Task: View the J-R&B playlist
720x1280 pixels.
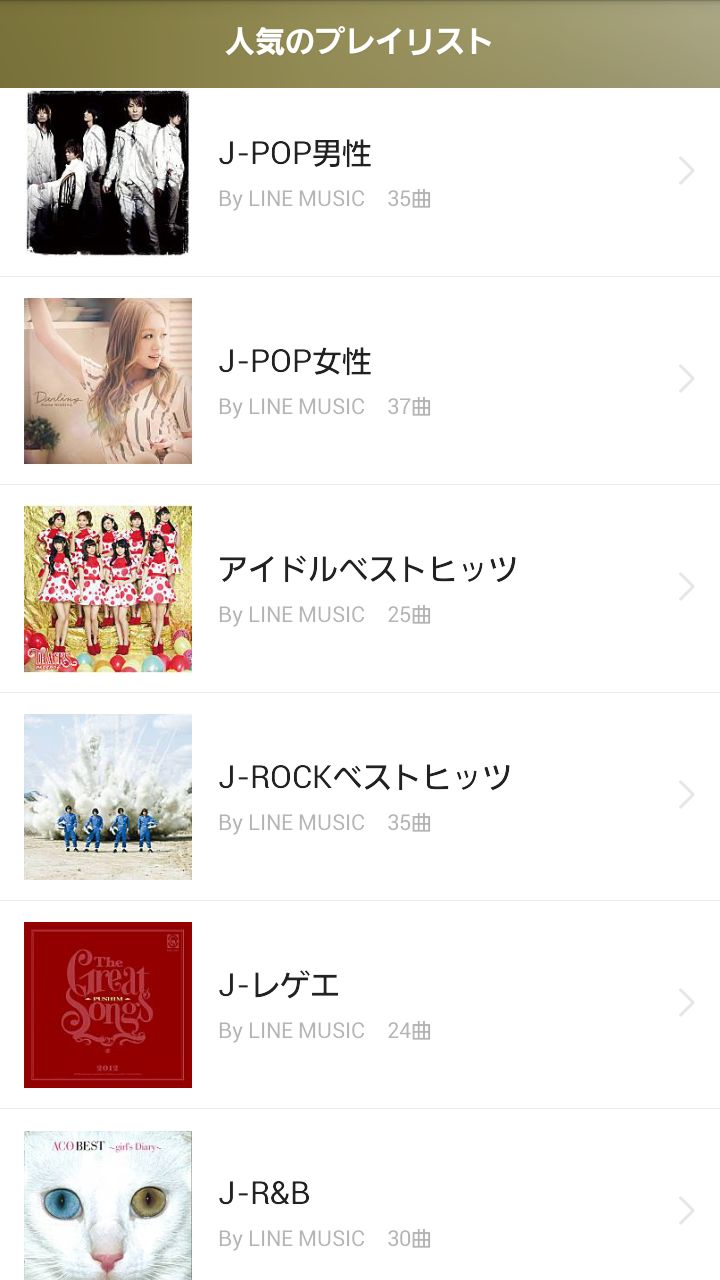Action: pyautogui.click(x=360, y=1195)
